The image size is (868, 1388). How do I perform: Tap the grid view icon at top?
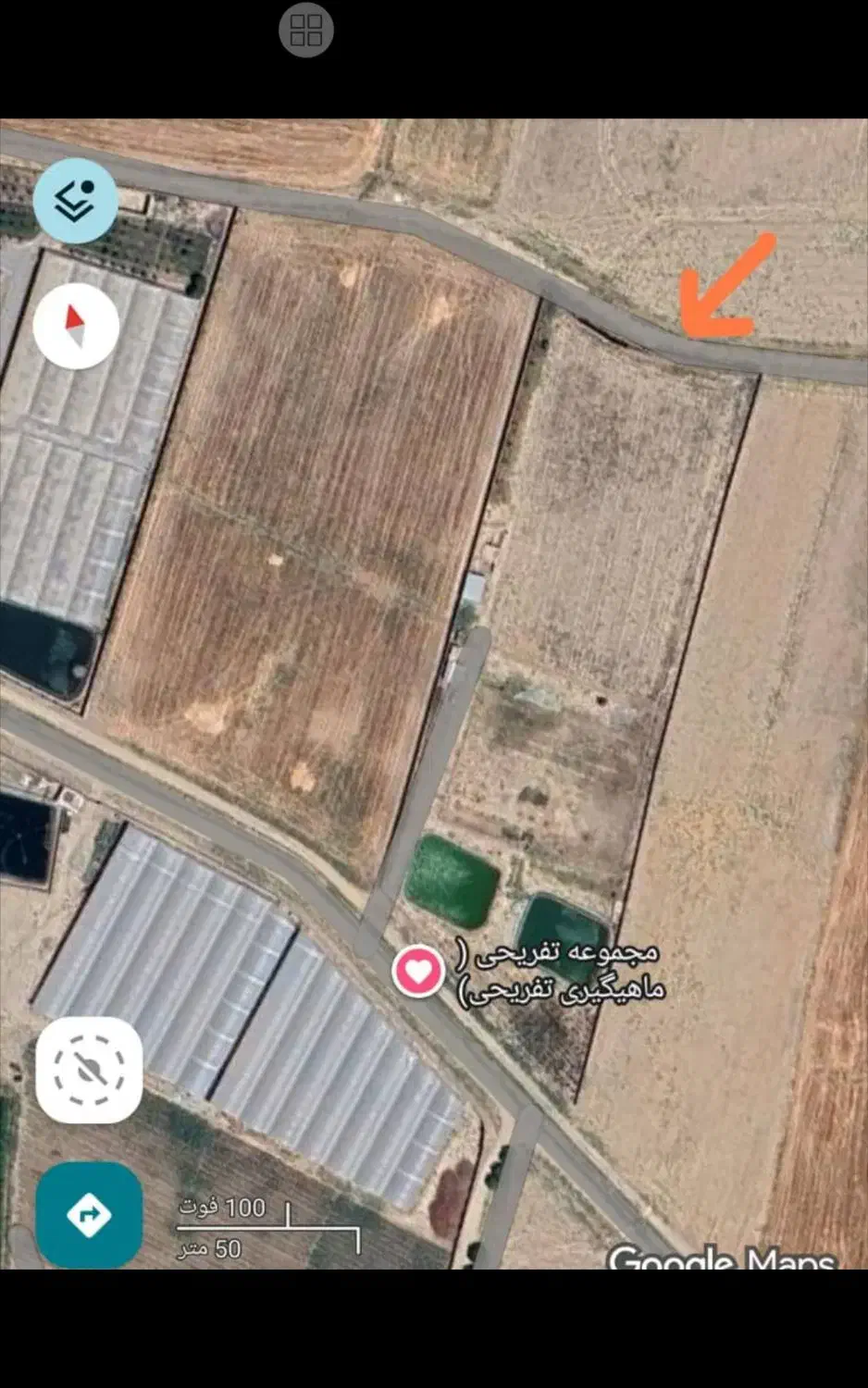click(x=306, y=31)
